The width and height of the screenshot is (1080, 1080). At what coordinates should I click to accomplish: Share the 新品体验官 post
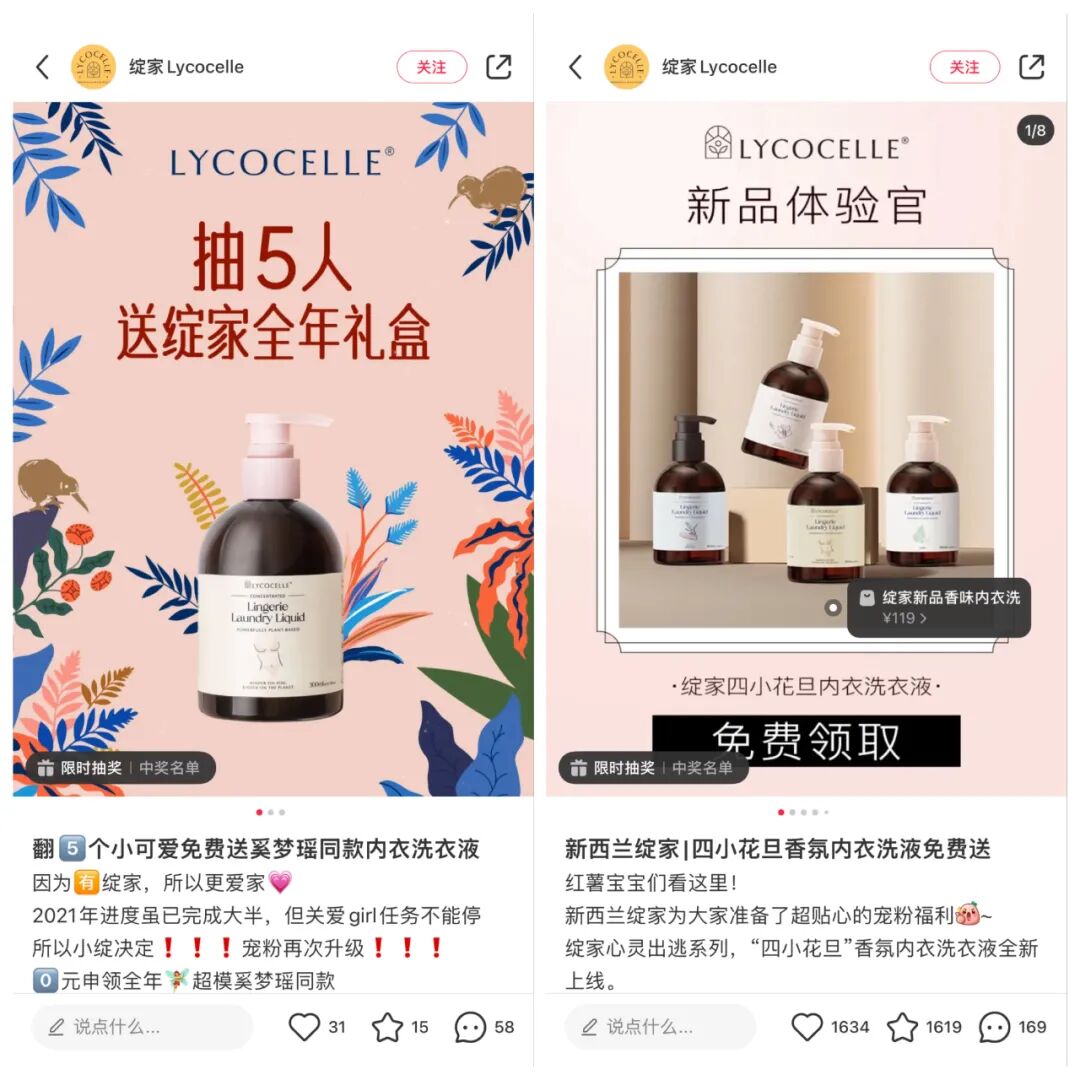click(1031, 67)
